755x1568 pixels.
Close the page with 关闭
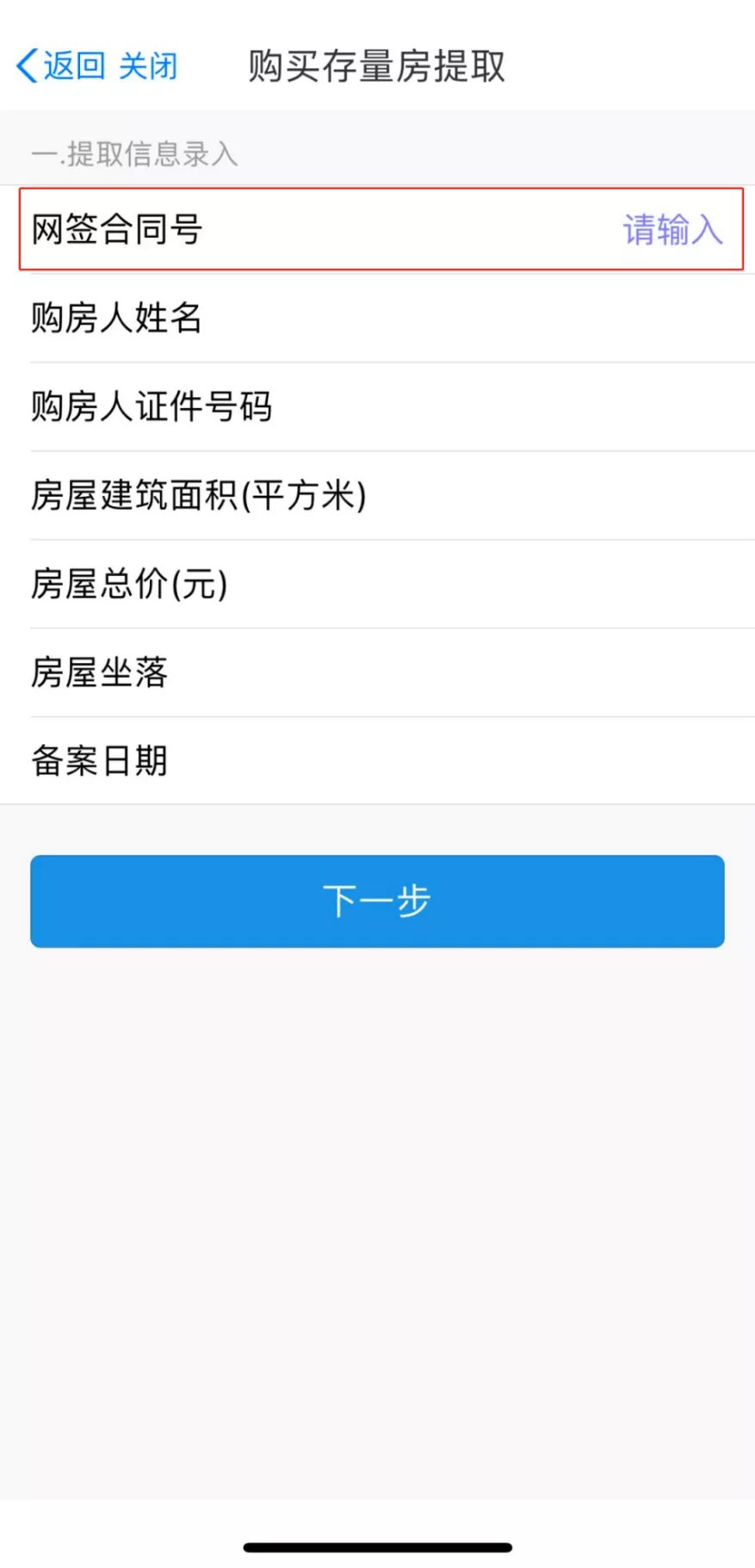coord(148,66)
